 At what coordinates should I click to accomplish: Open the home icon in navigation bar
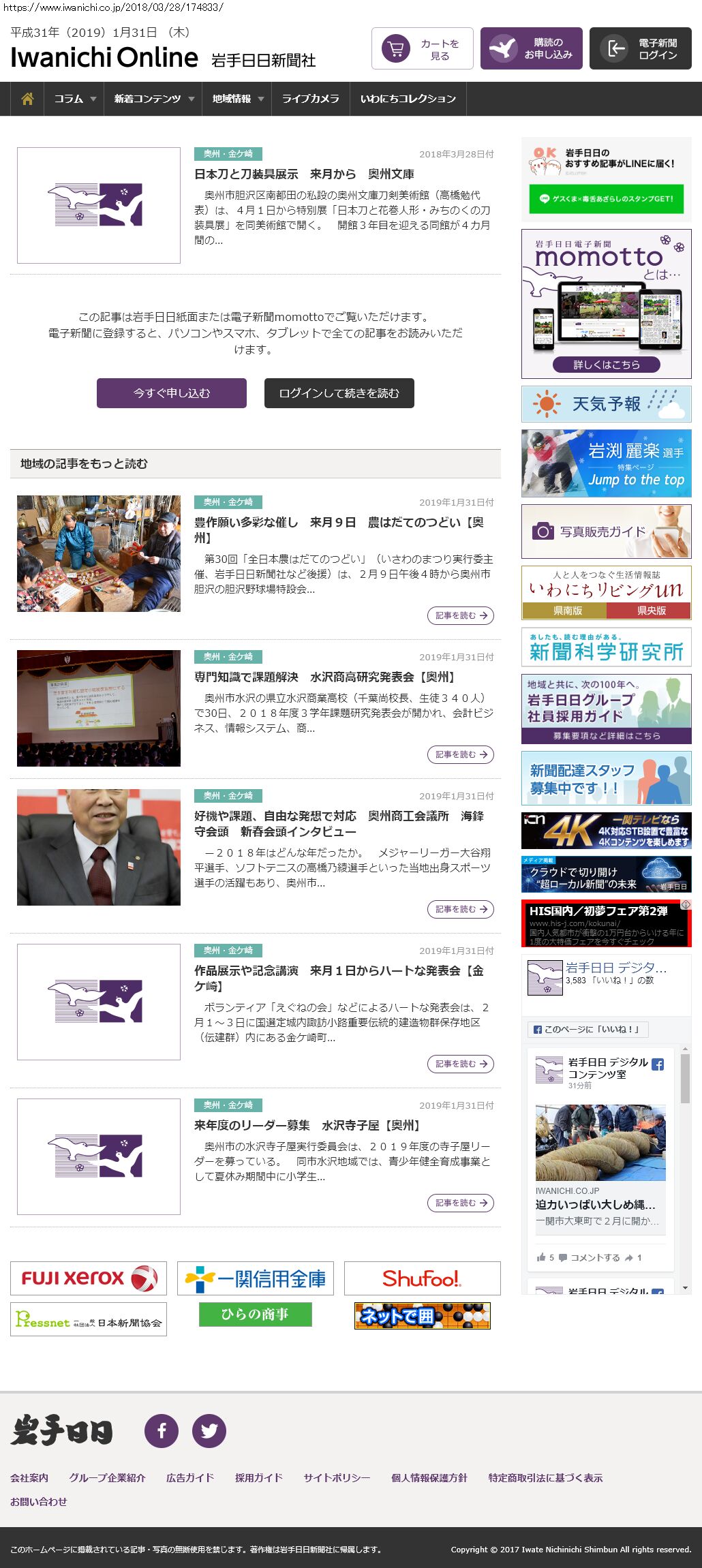27,99
